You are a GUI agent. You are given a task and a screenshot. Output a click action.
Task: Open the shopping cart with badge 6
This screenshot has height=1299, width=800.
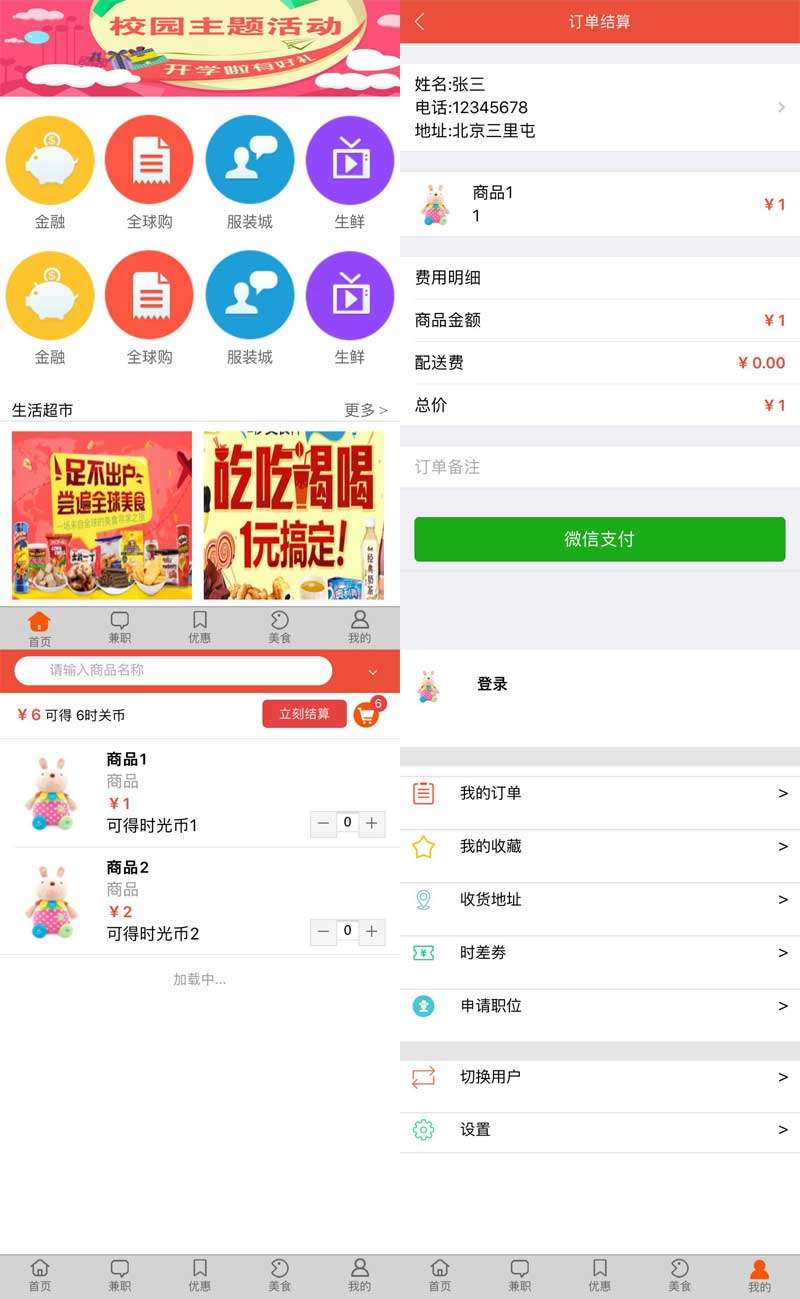(366, 714)
